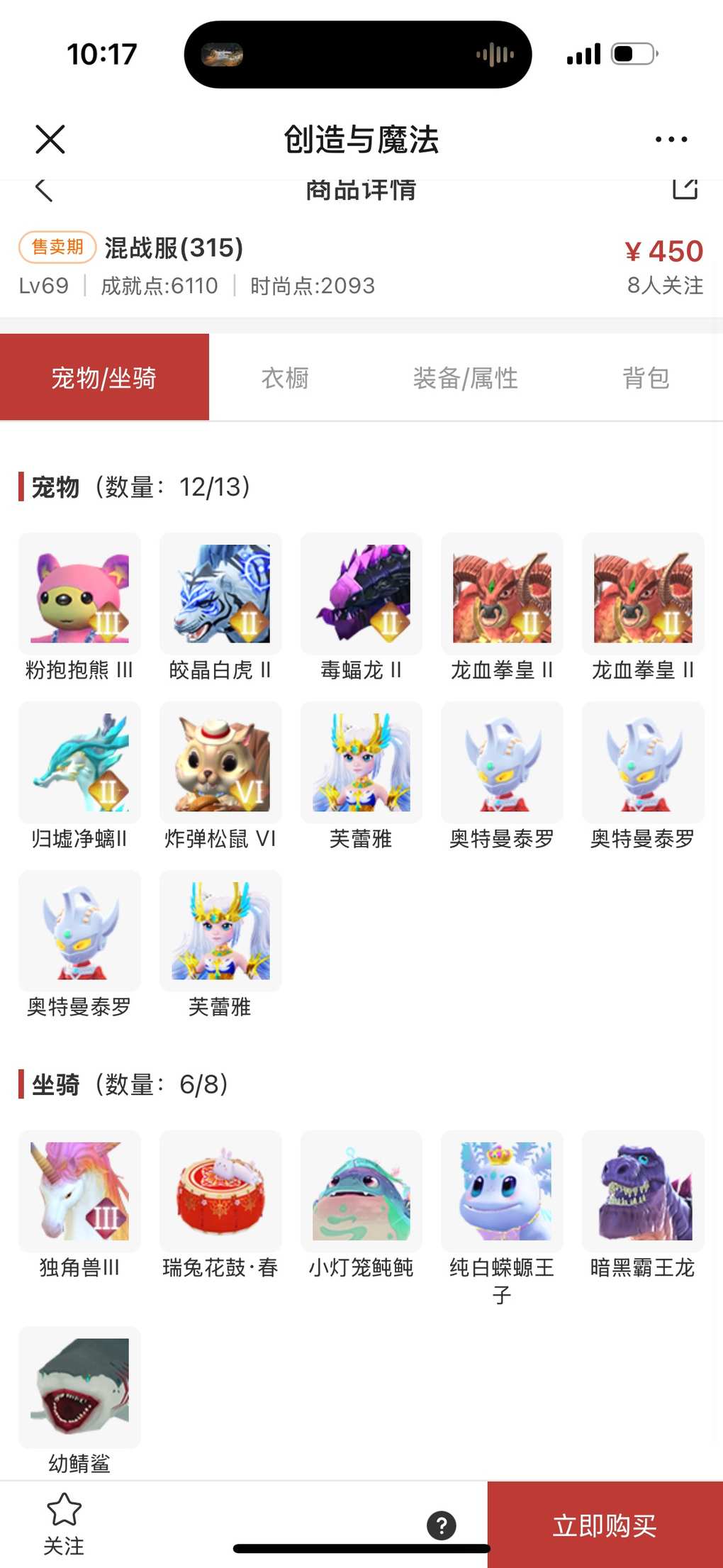Switch to the 装备/属性 tab
The image size is (723, 1568).
(465, 378)
